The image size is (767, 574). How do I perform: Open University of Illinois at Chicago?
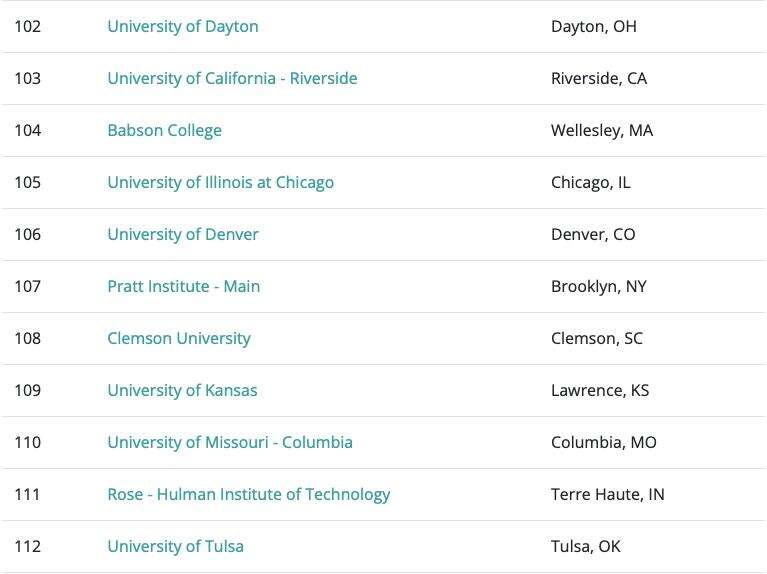220,182
